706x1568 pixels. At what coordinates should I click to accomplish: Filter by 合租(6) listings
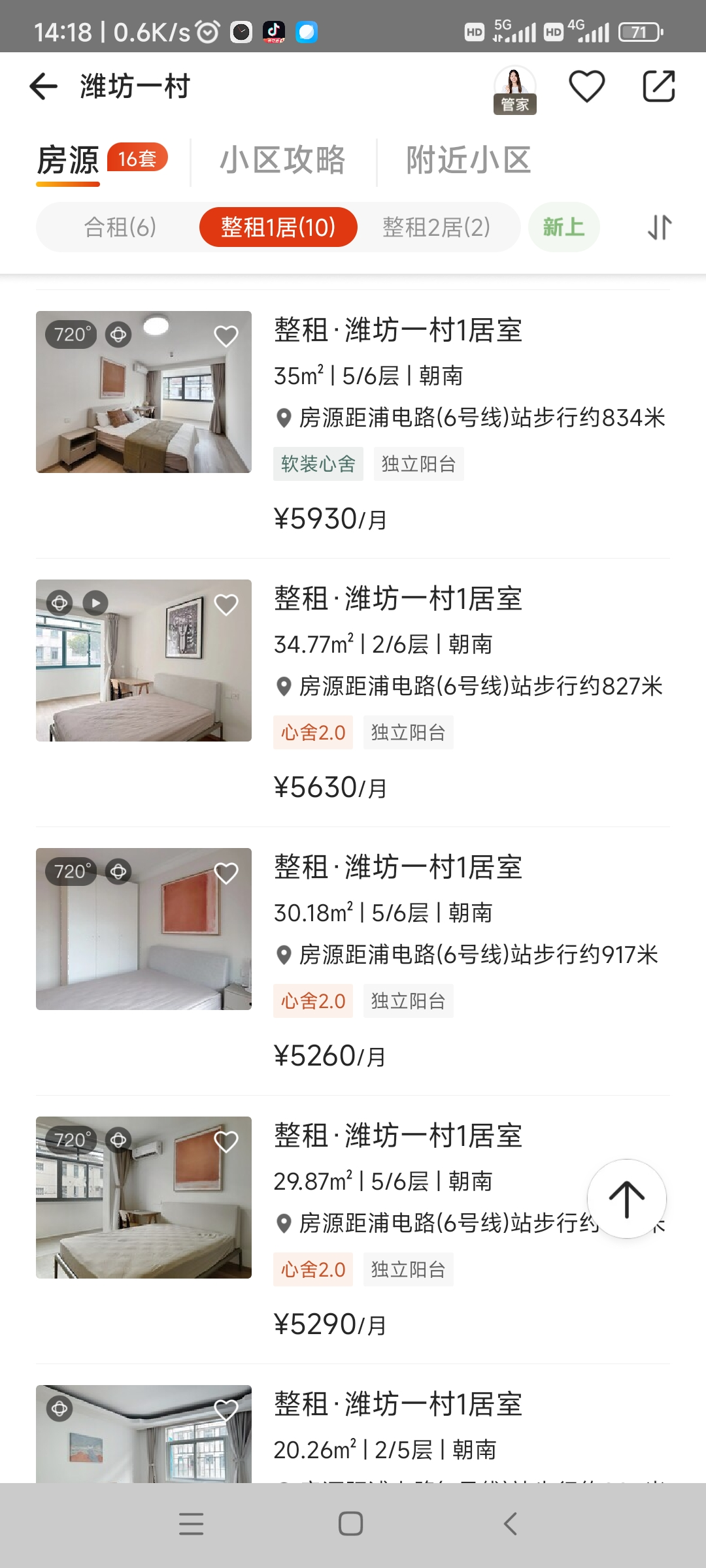coord(120,227)
